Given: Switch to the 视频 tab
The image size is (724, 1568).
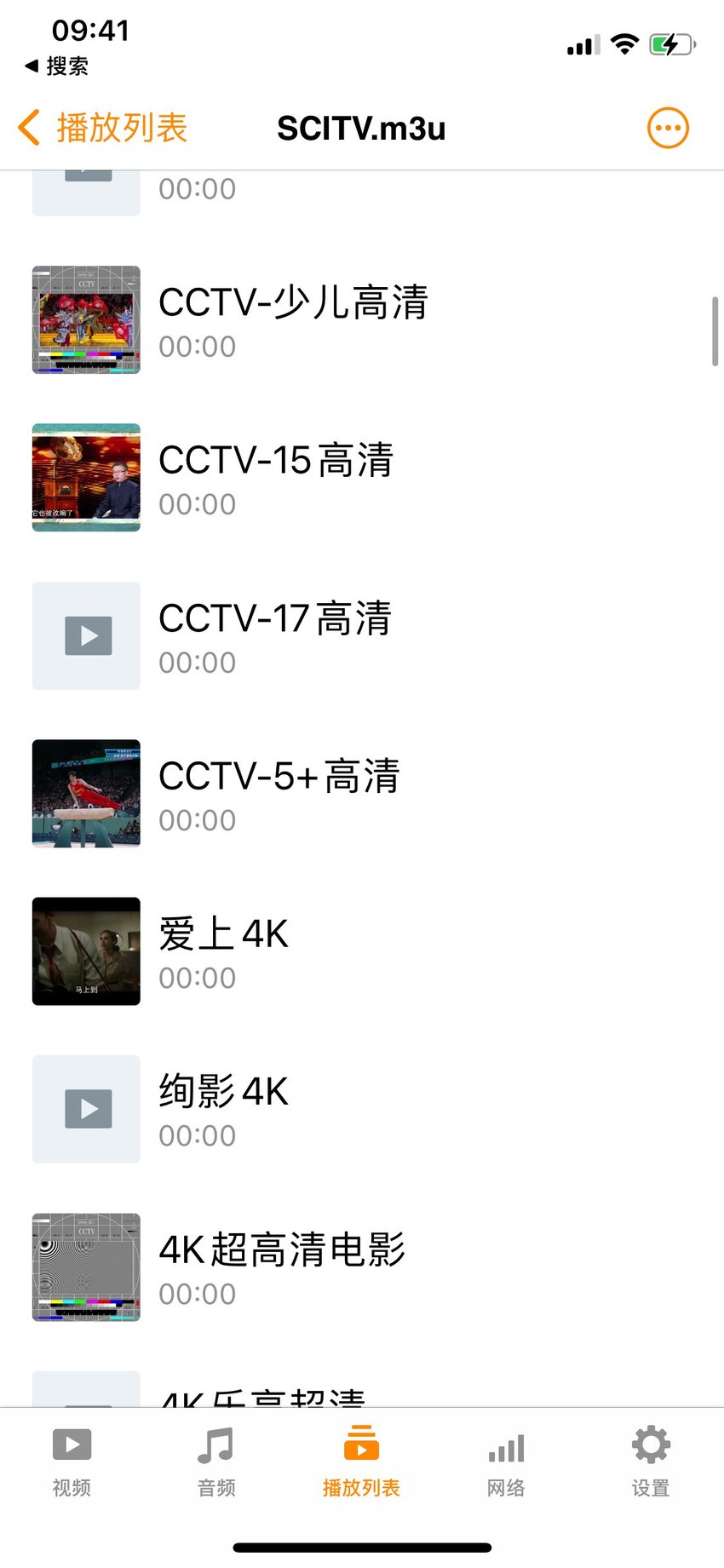Looking at the screenshot, I should point(72,1462).
